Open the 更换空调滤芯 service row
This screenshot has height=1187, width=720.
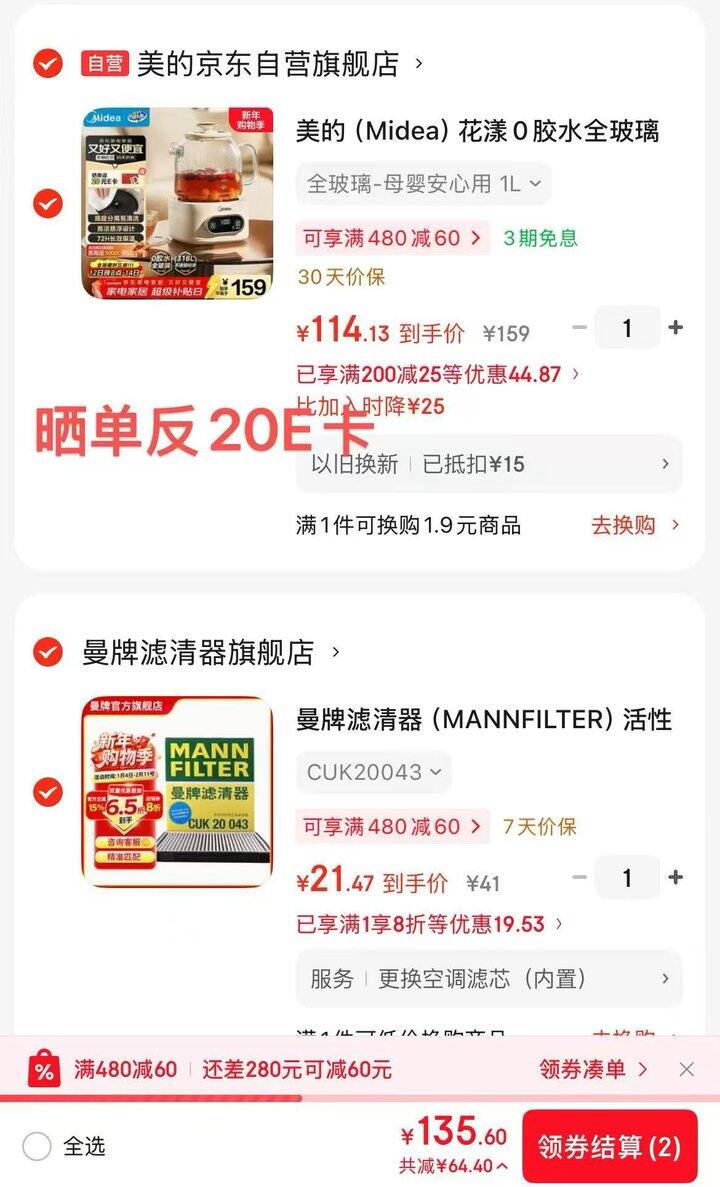click(x=488, y=979)
